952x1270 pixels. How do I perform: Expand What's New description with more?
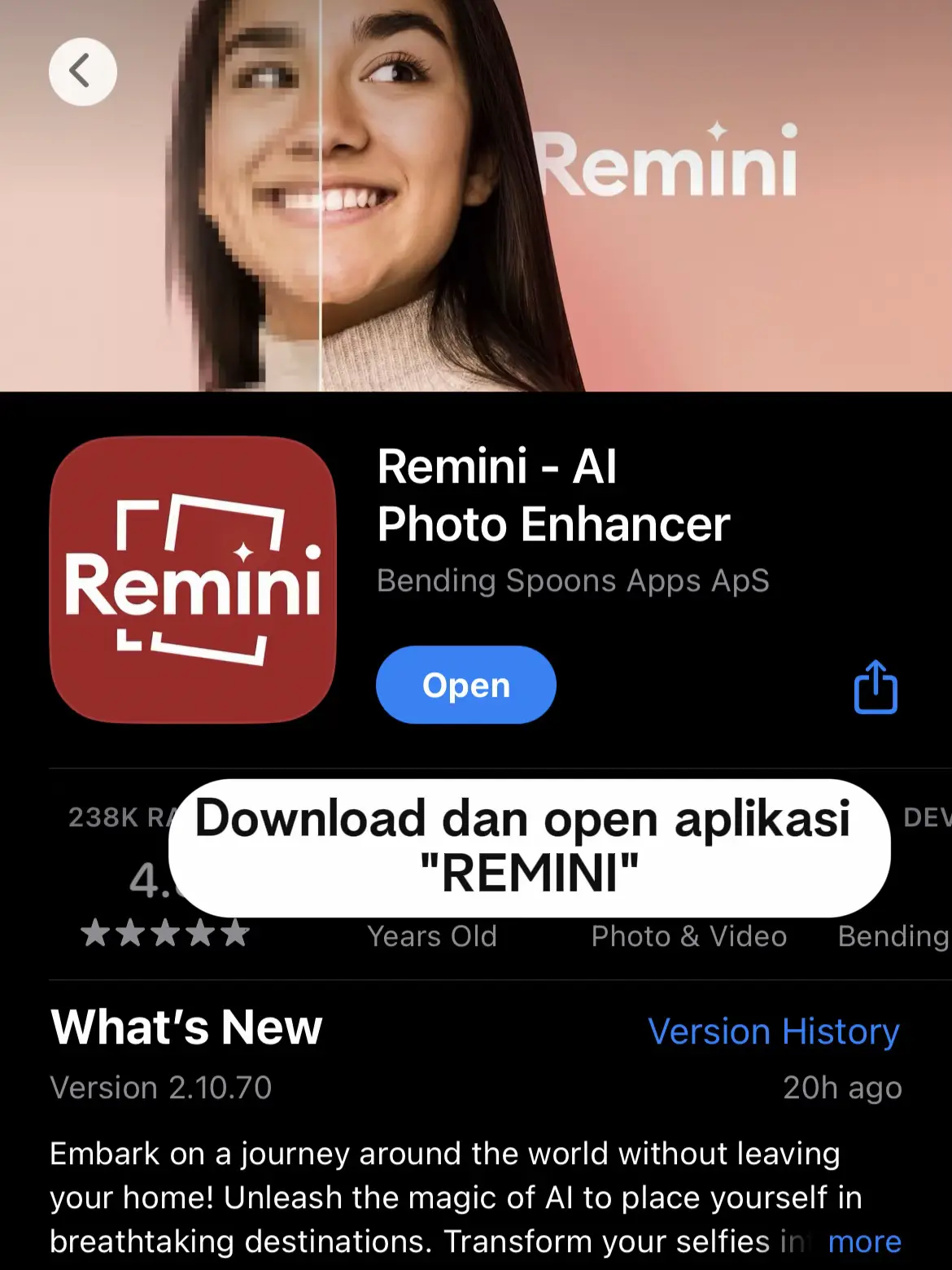coord(864,1241)
